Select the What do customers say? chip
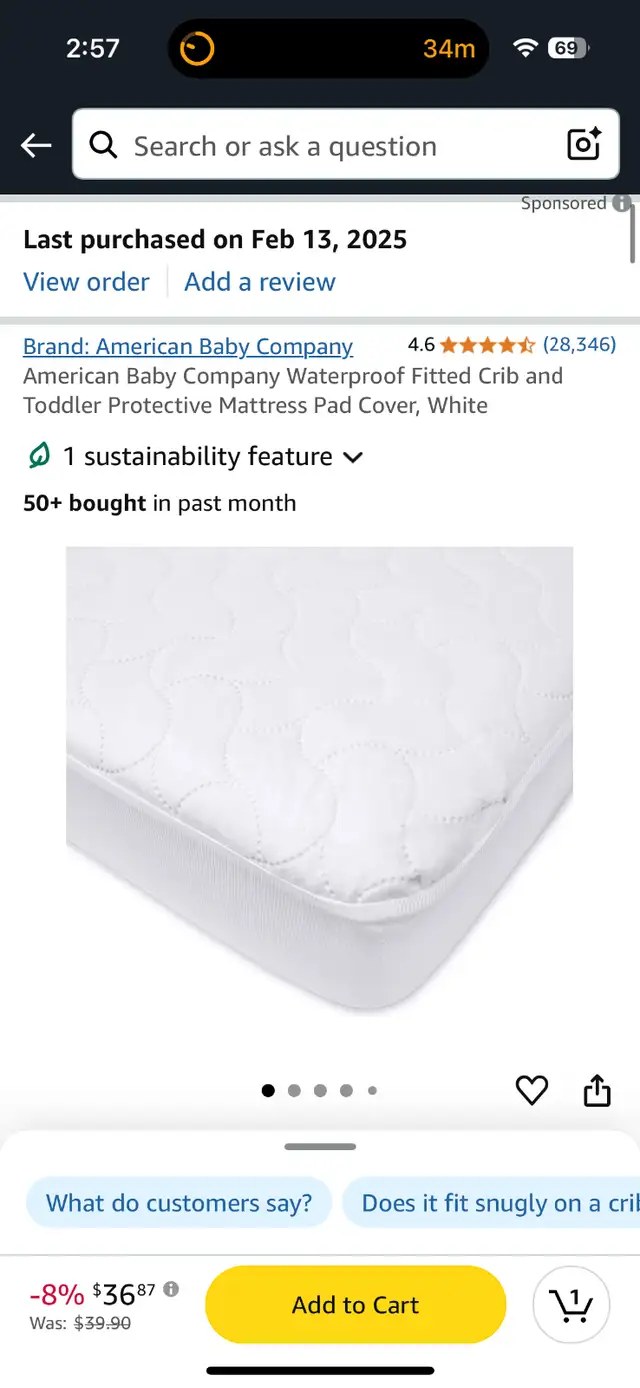The width and height of the screenshot is (640, 1388). click(179, 1203)
